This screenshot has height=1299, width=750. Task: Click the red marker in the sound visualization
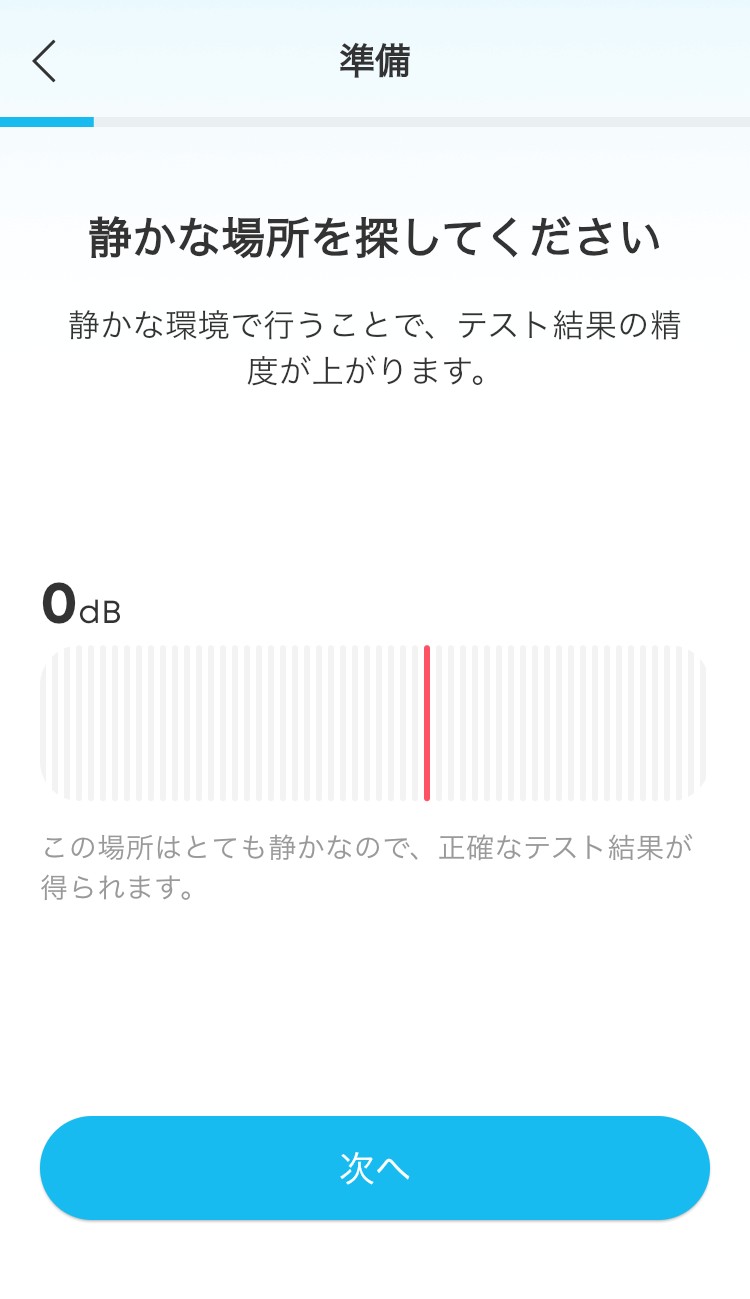tap(427, 723)
